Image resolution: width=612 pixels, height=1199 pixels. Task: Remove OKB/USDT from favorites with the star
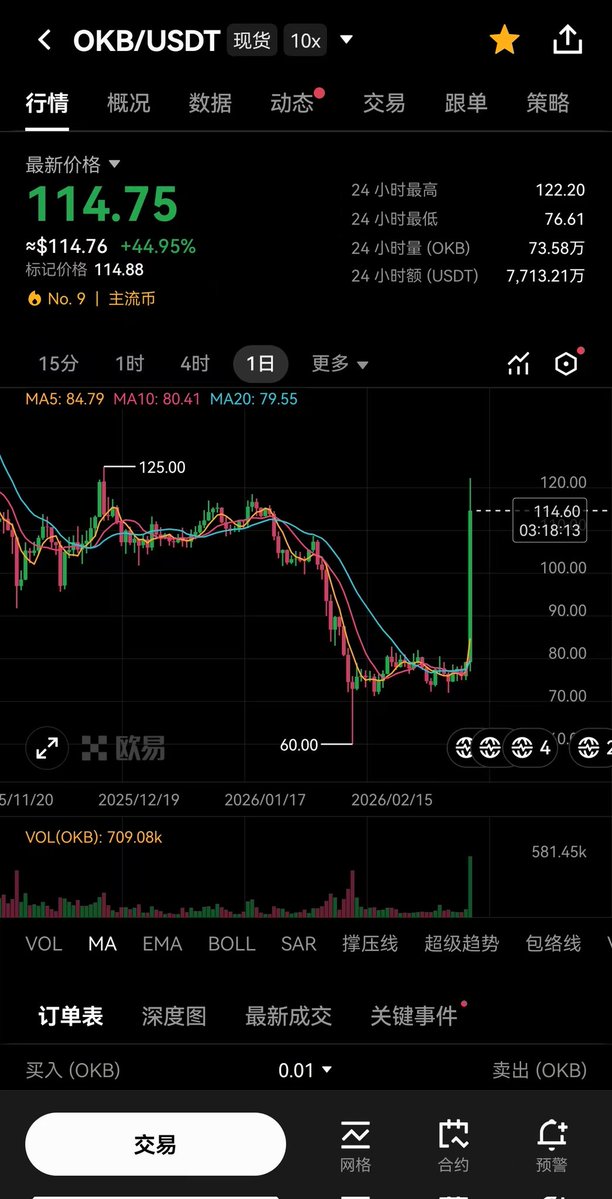504,40
